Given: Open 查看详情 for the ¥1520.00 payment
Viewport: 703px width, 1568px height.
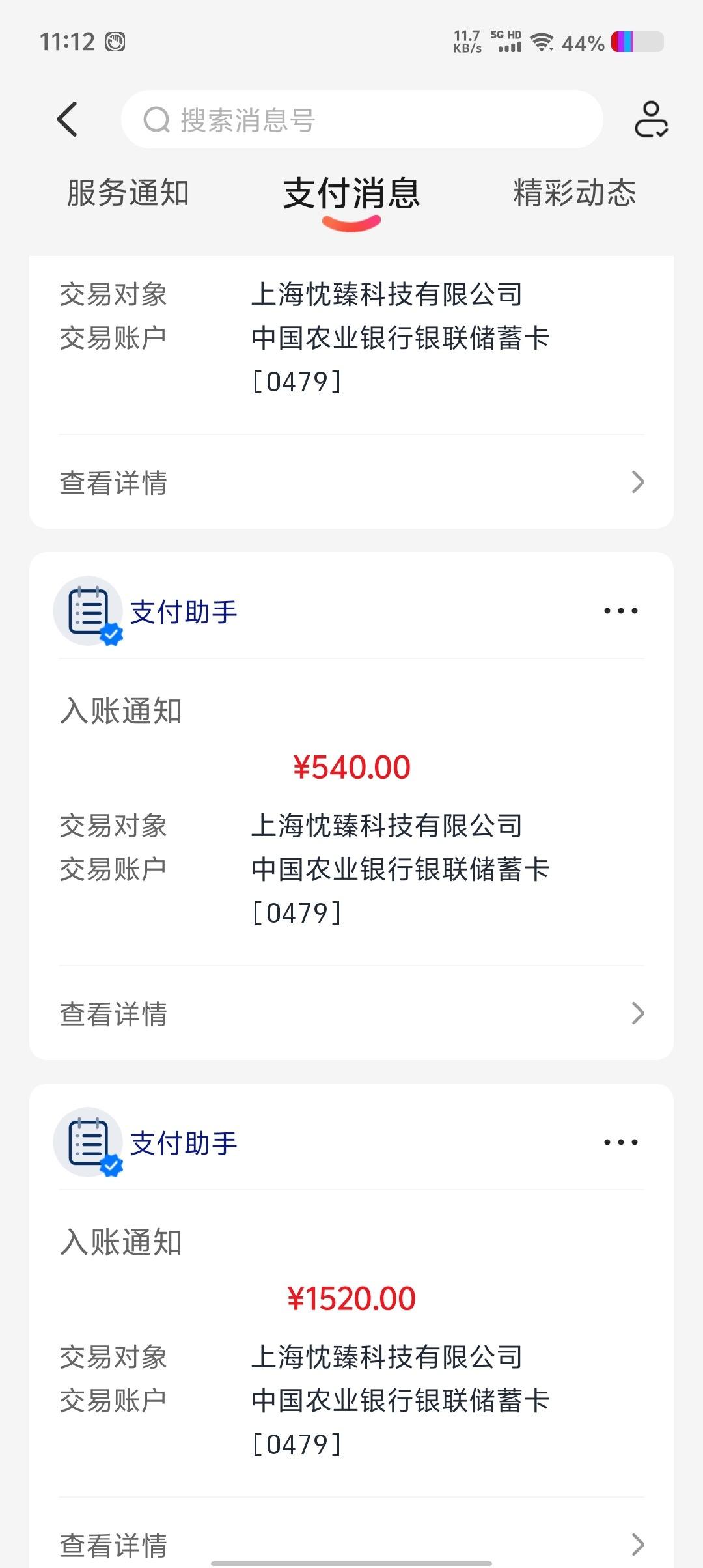Looking at the screenshot, I should pyautogui.click(x=351, y=1543).
